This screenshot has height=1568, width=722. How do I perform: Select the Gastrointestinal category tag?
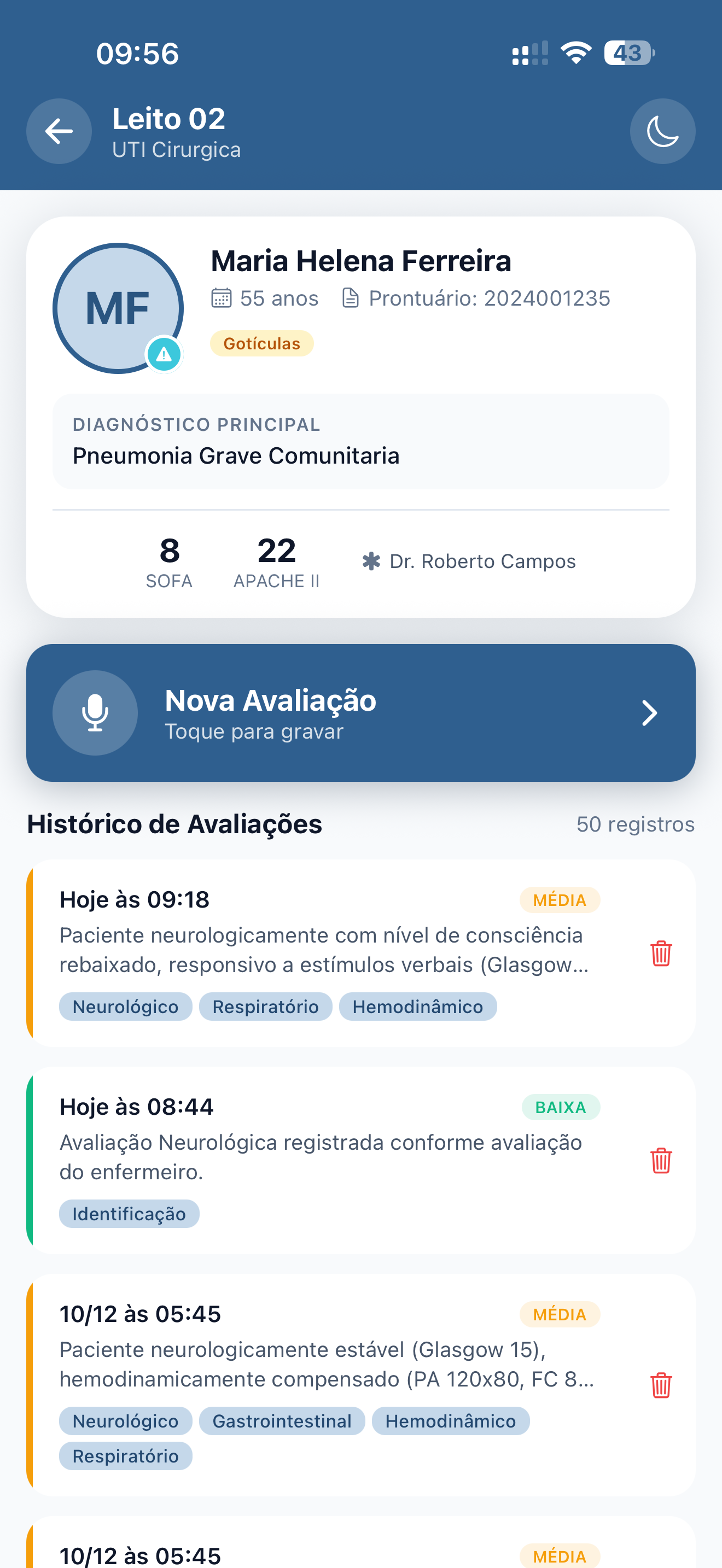282,1421
